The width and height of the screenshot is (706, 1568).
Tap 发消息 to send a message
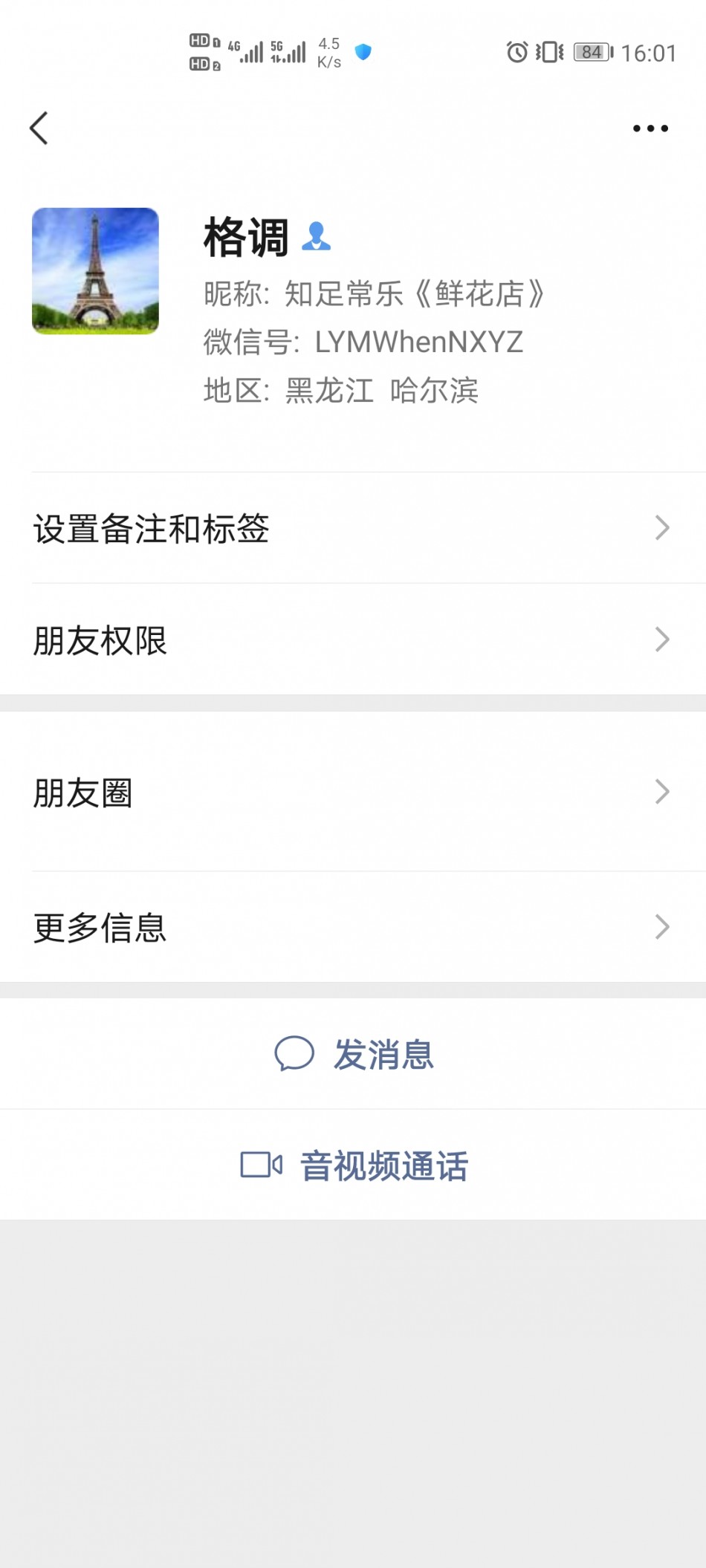click(x=353, y=1054)
